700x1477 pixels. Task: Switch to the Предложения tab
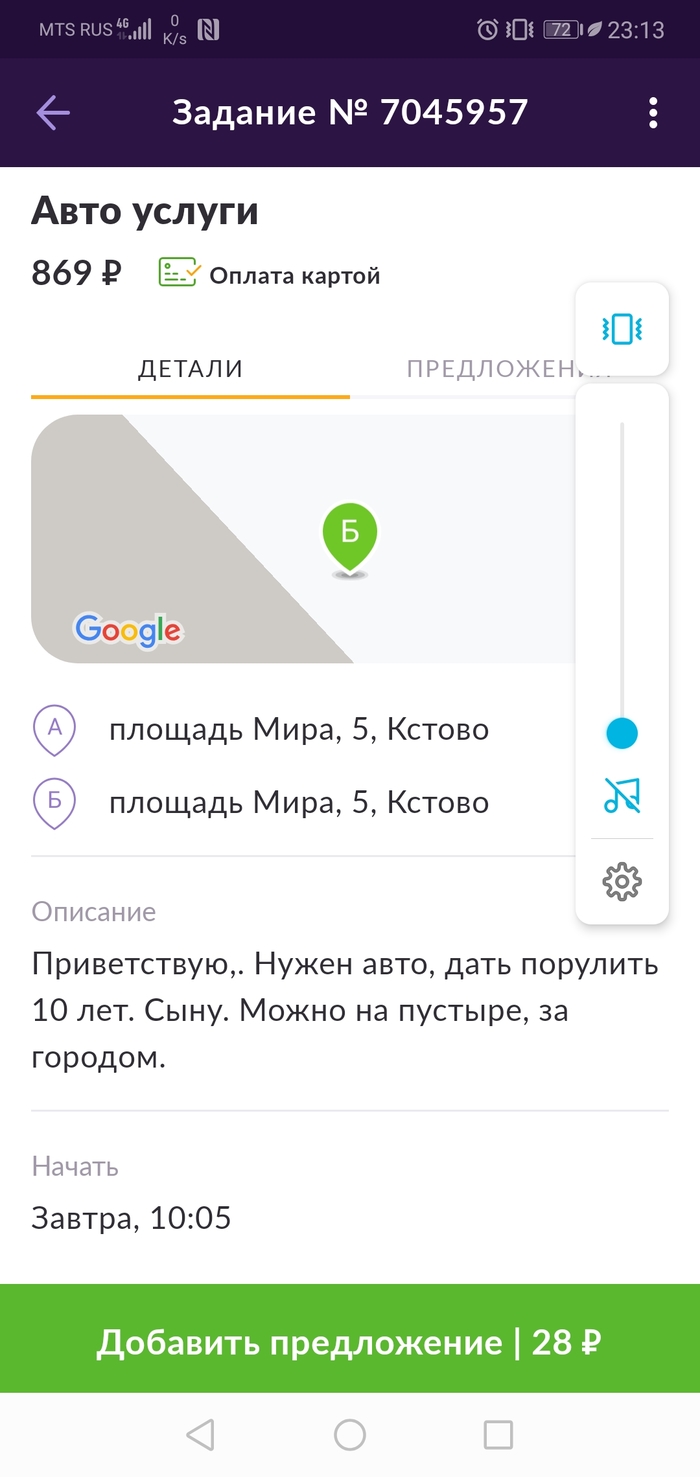490,368
